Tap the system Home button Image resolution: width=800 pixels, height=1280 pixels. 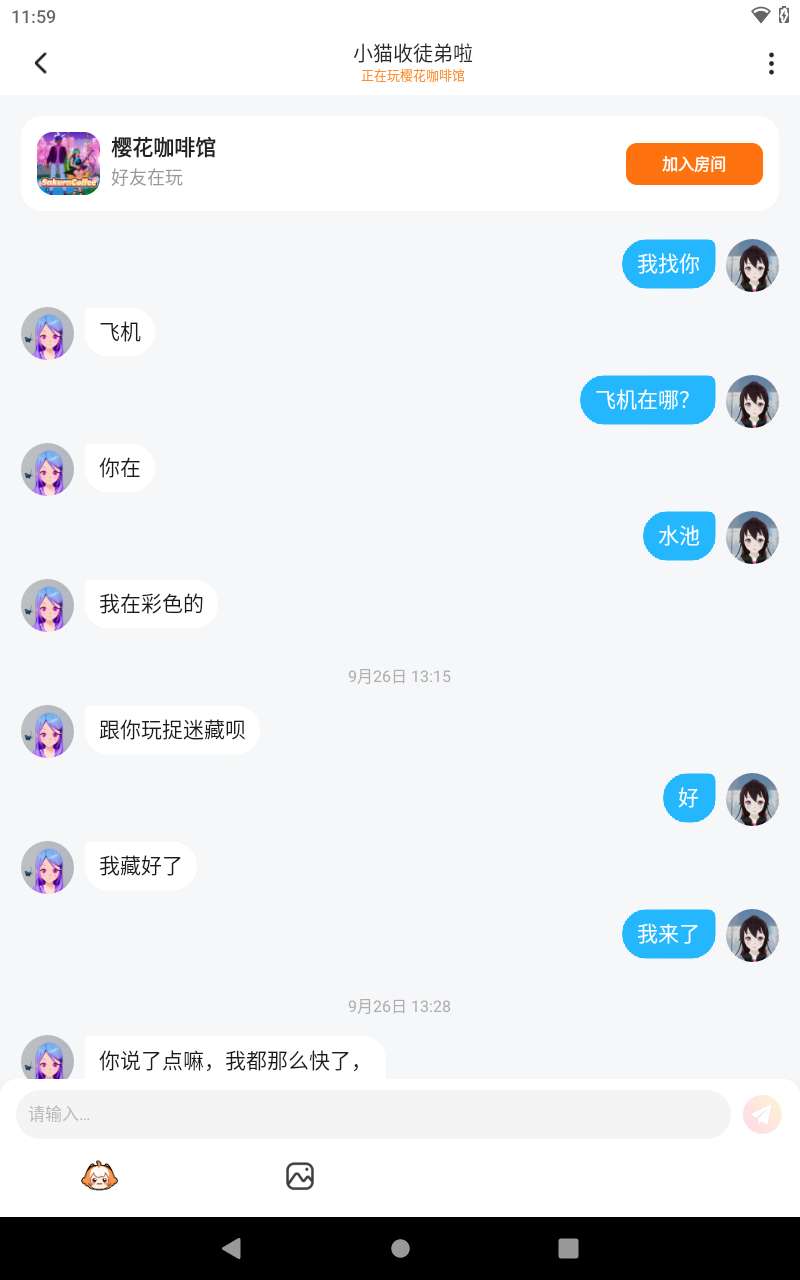[x=400, y=1248]
